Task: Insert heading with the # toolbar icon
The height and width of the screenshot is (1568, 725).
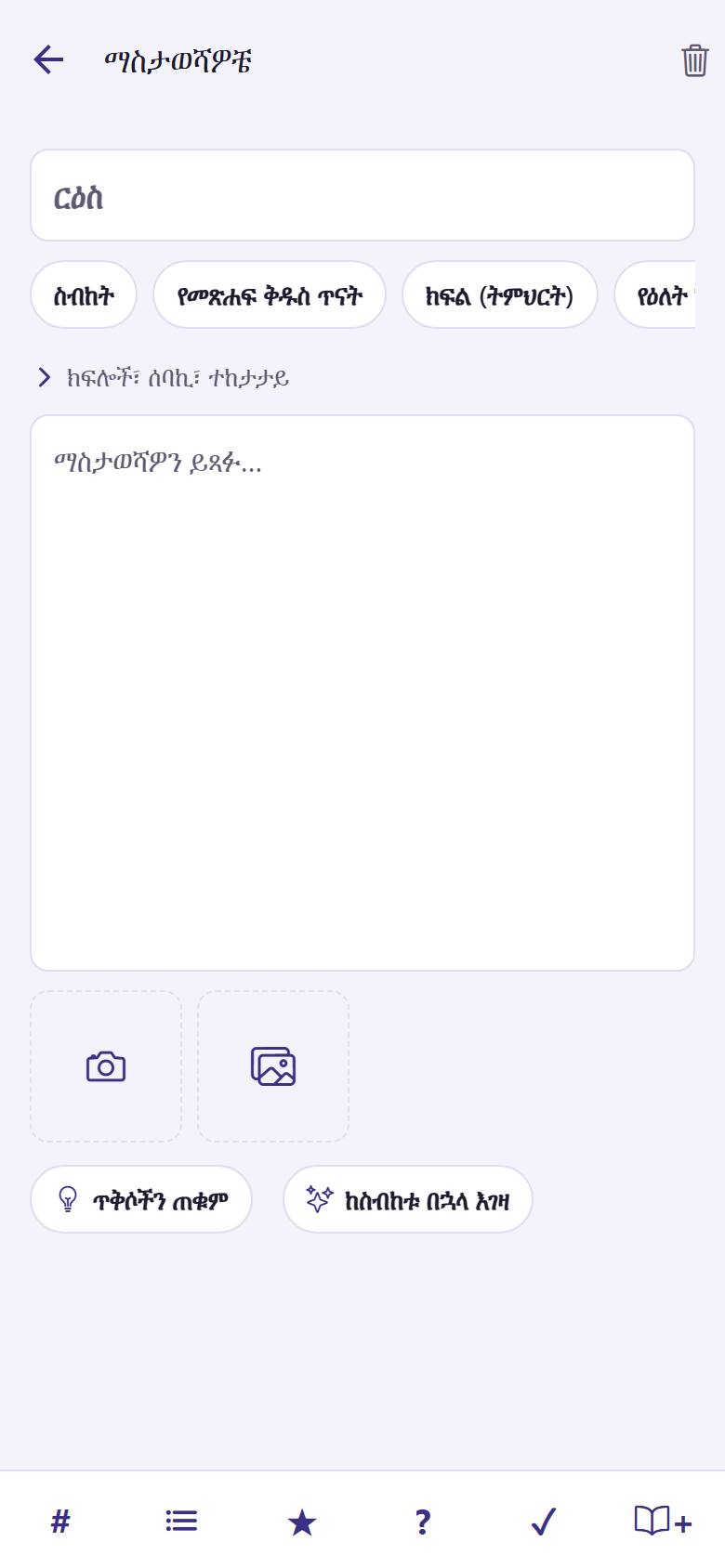Action: click(60, 1522)
